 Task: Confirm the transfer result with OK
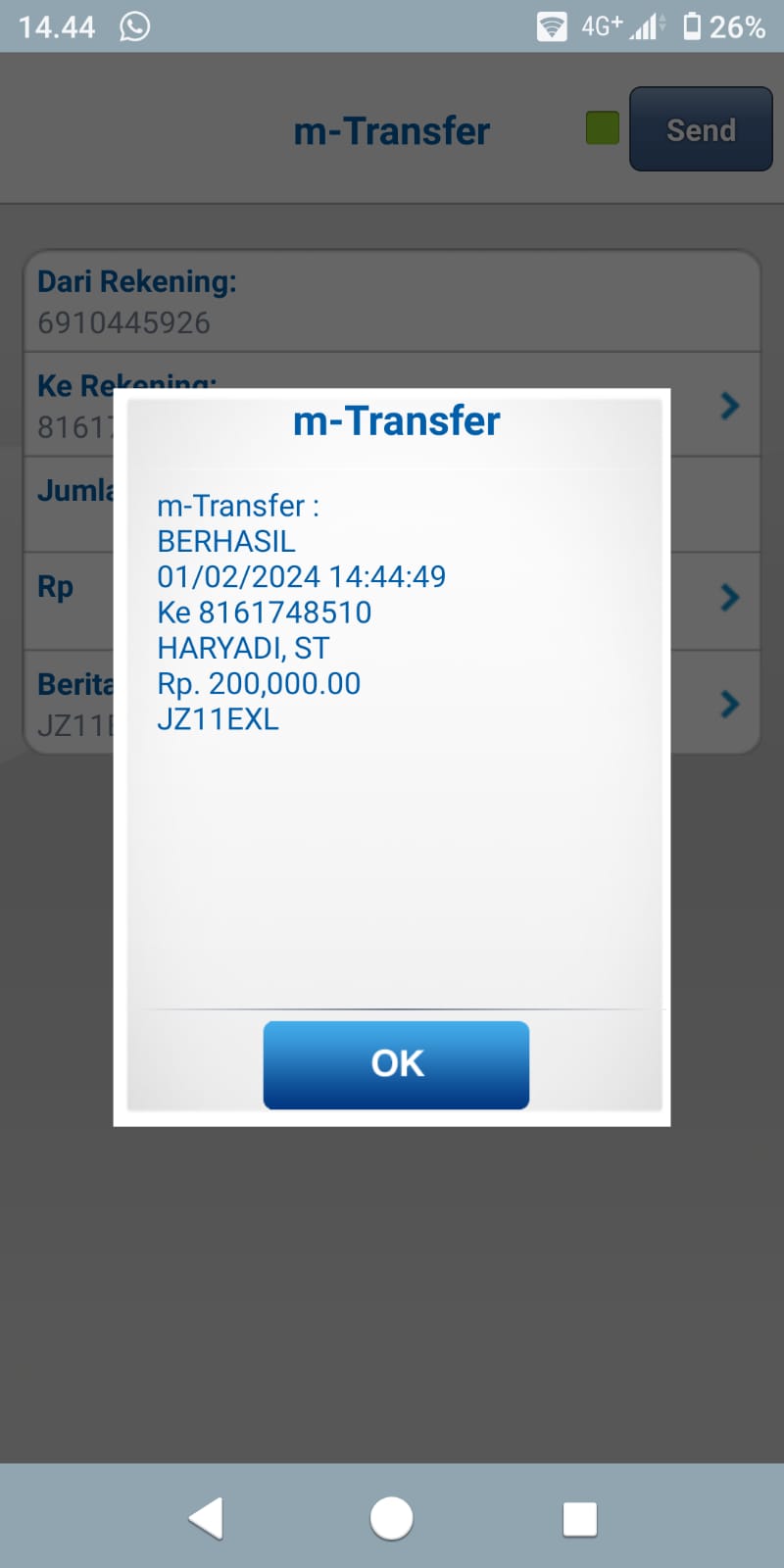pos(396,1064)
